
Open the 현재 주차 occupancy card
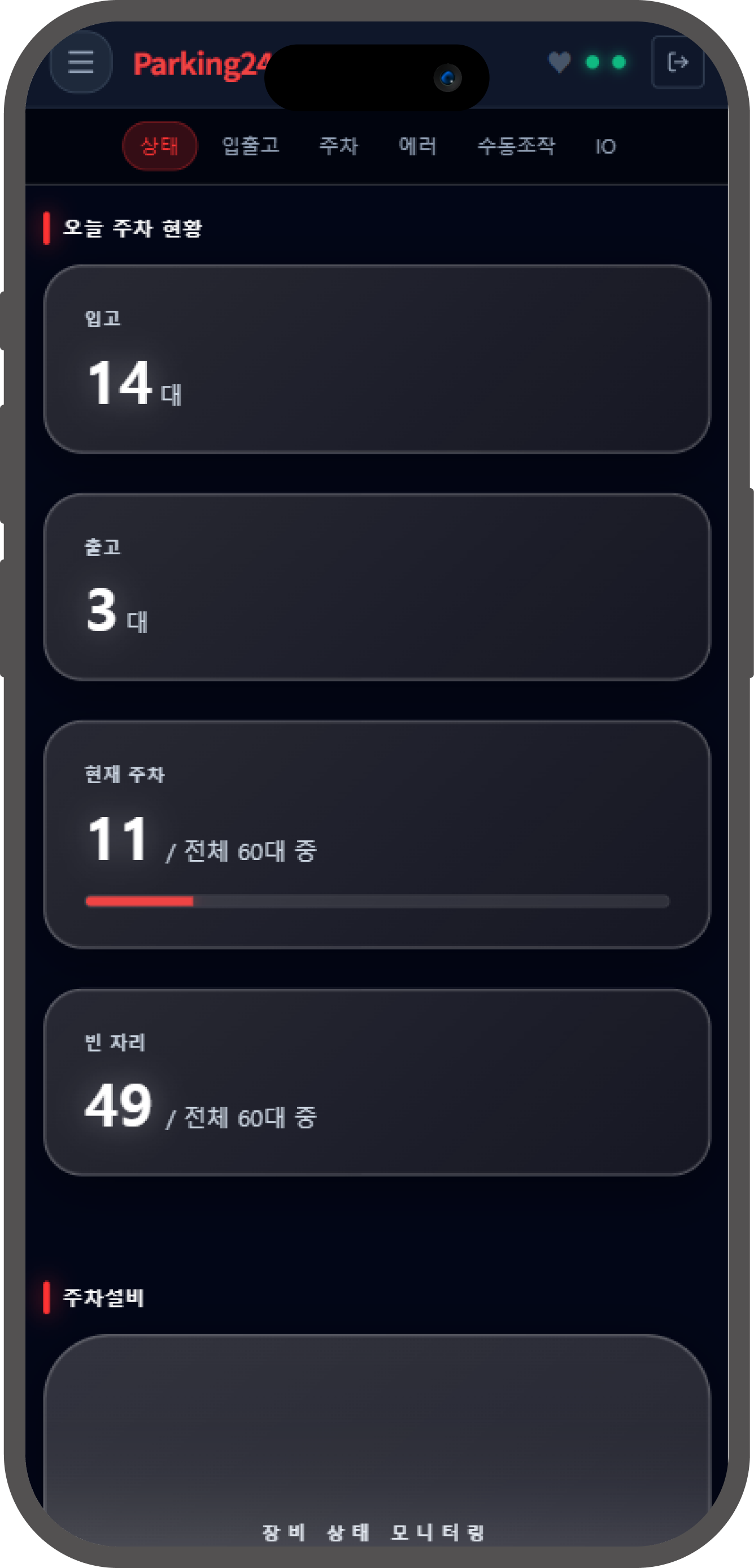[x=377, y=834]
